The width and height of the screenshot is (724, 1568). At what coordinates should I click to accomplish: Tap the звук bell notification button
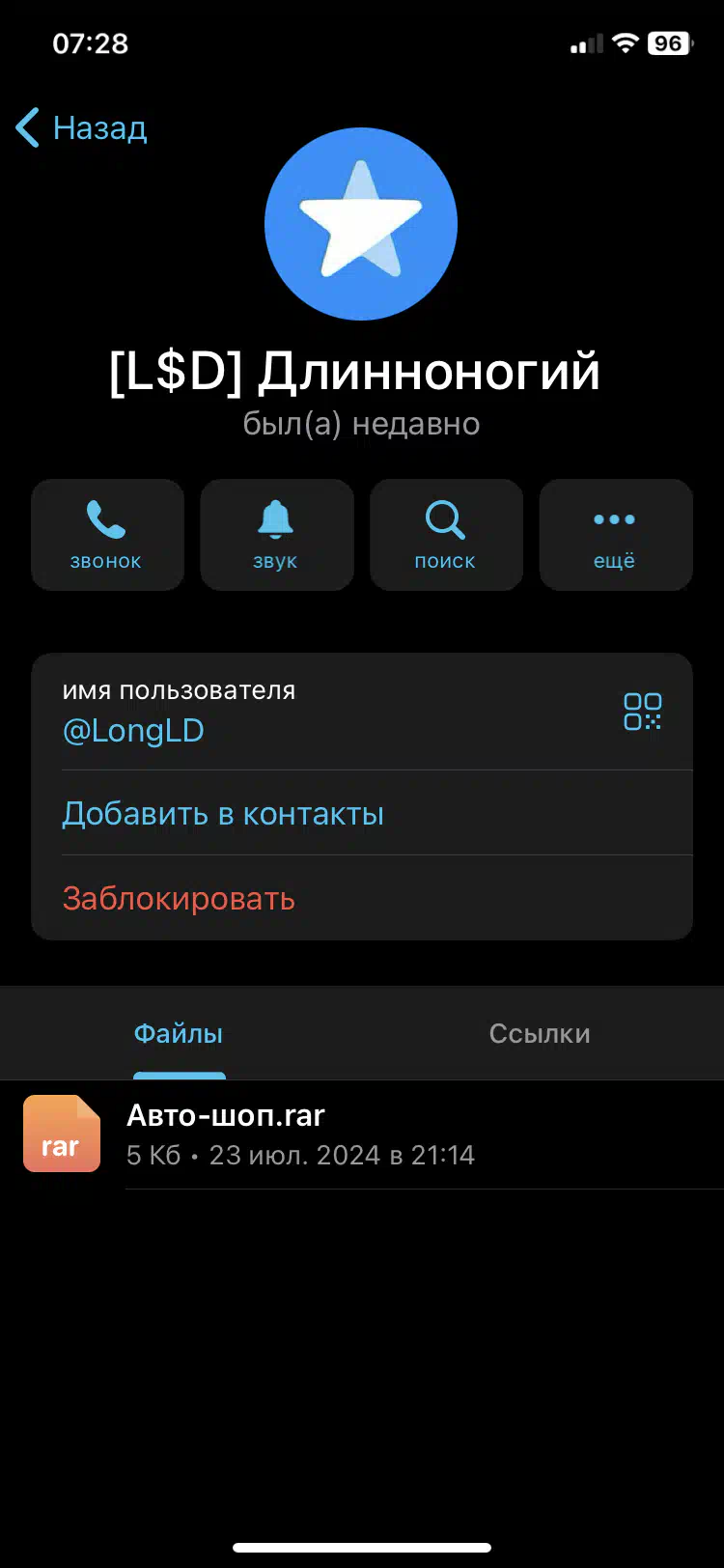click(x=276, y=535)
